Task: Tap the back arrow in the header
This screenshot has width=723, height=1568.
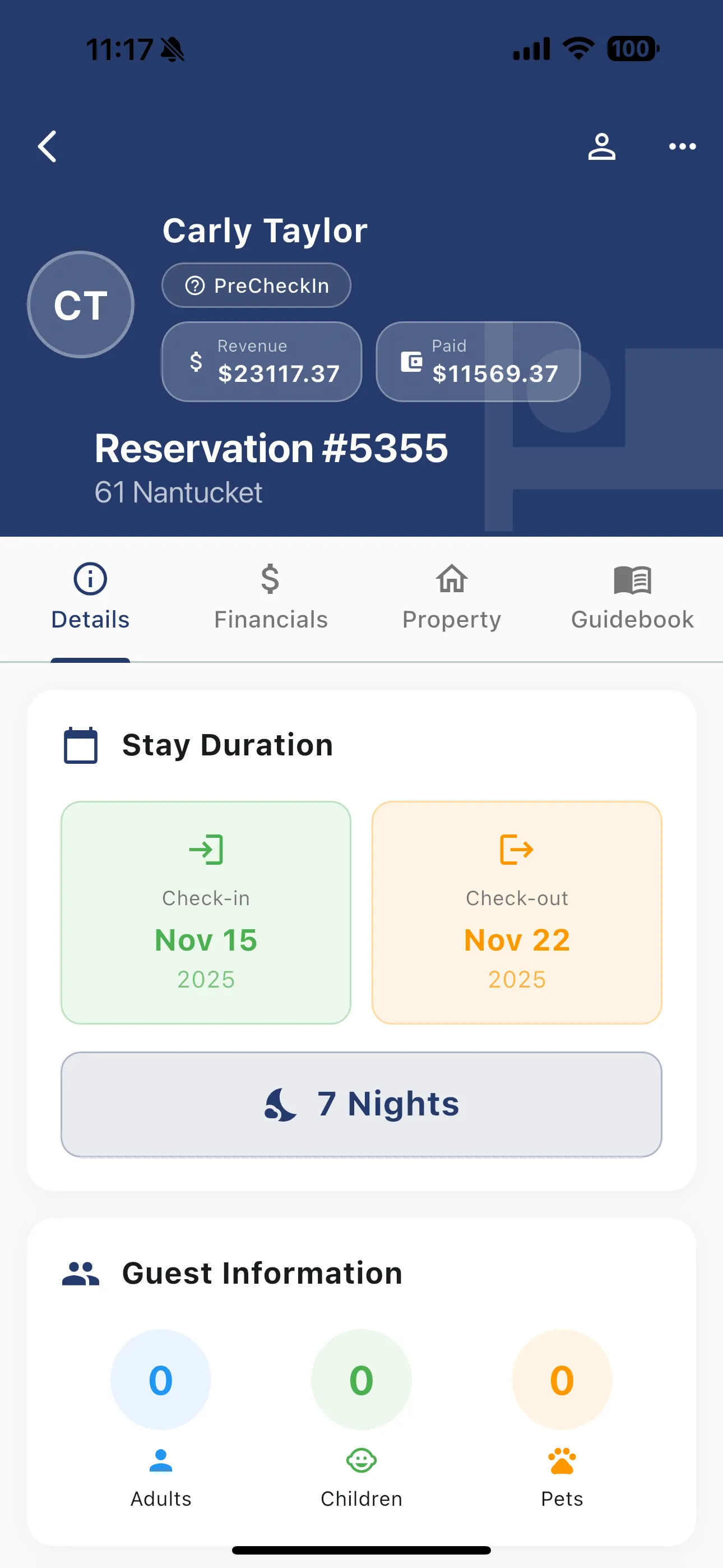Action: [x=48, y=146]
